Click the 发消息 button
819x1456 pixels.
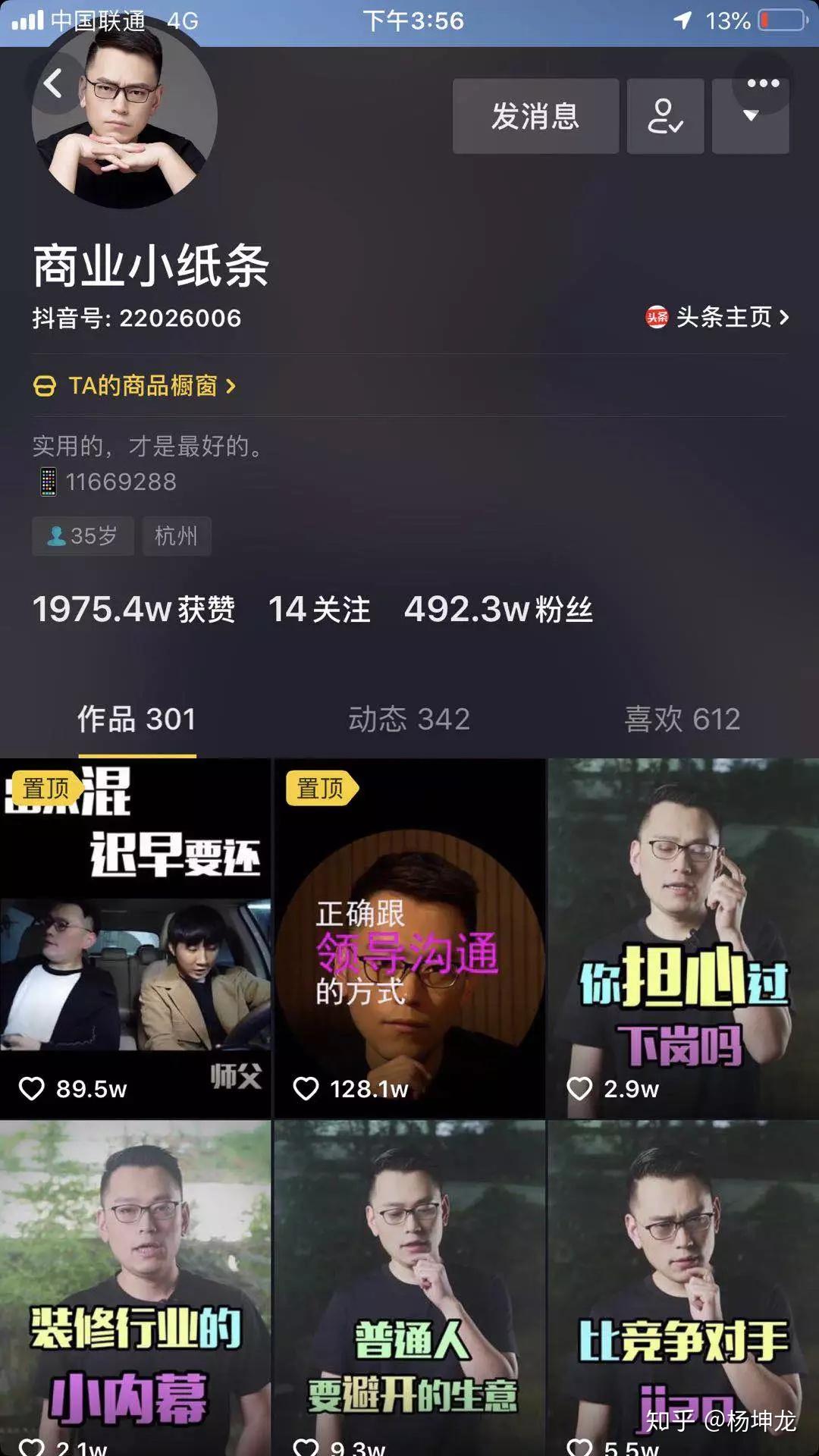tap(535, 118)
